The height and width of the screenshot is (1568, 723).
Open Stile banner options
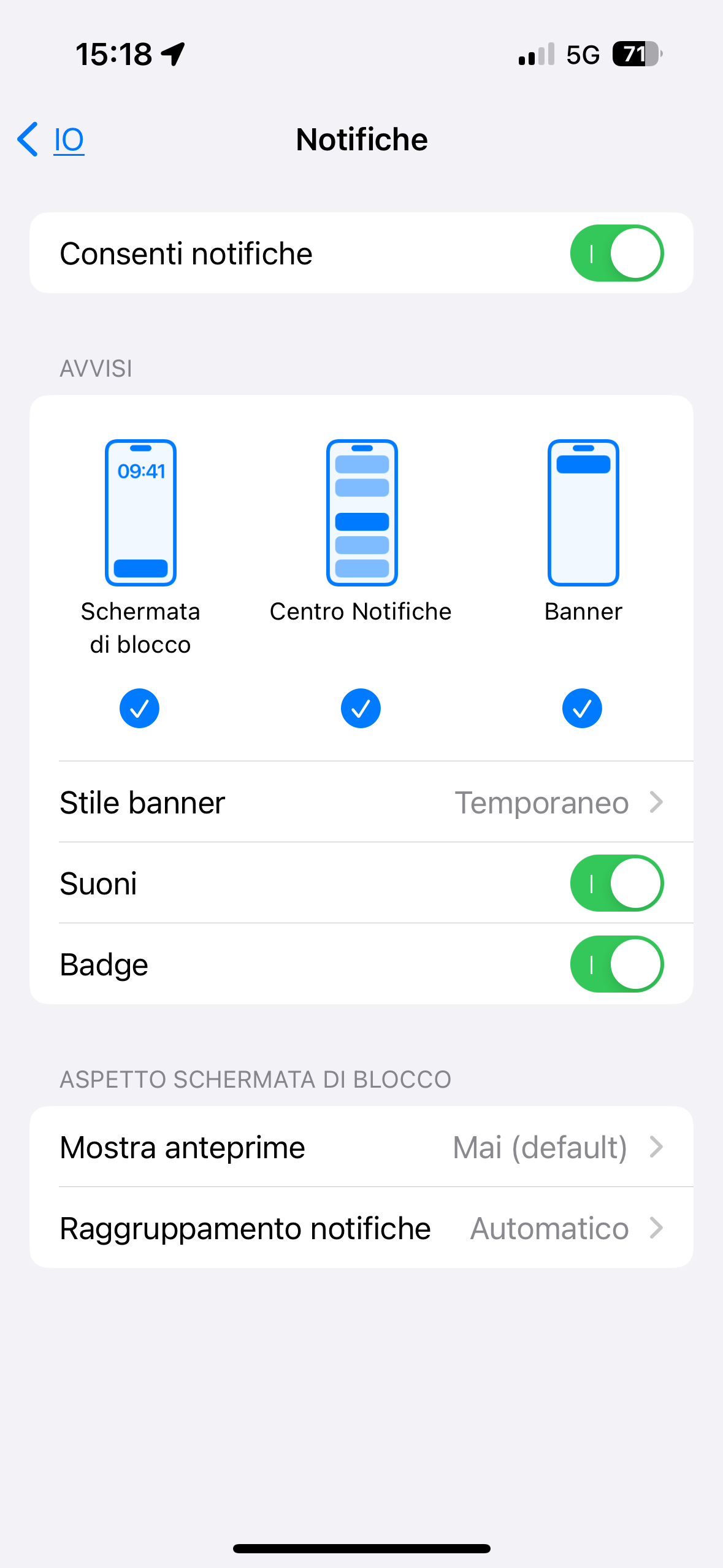point(361,802)
